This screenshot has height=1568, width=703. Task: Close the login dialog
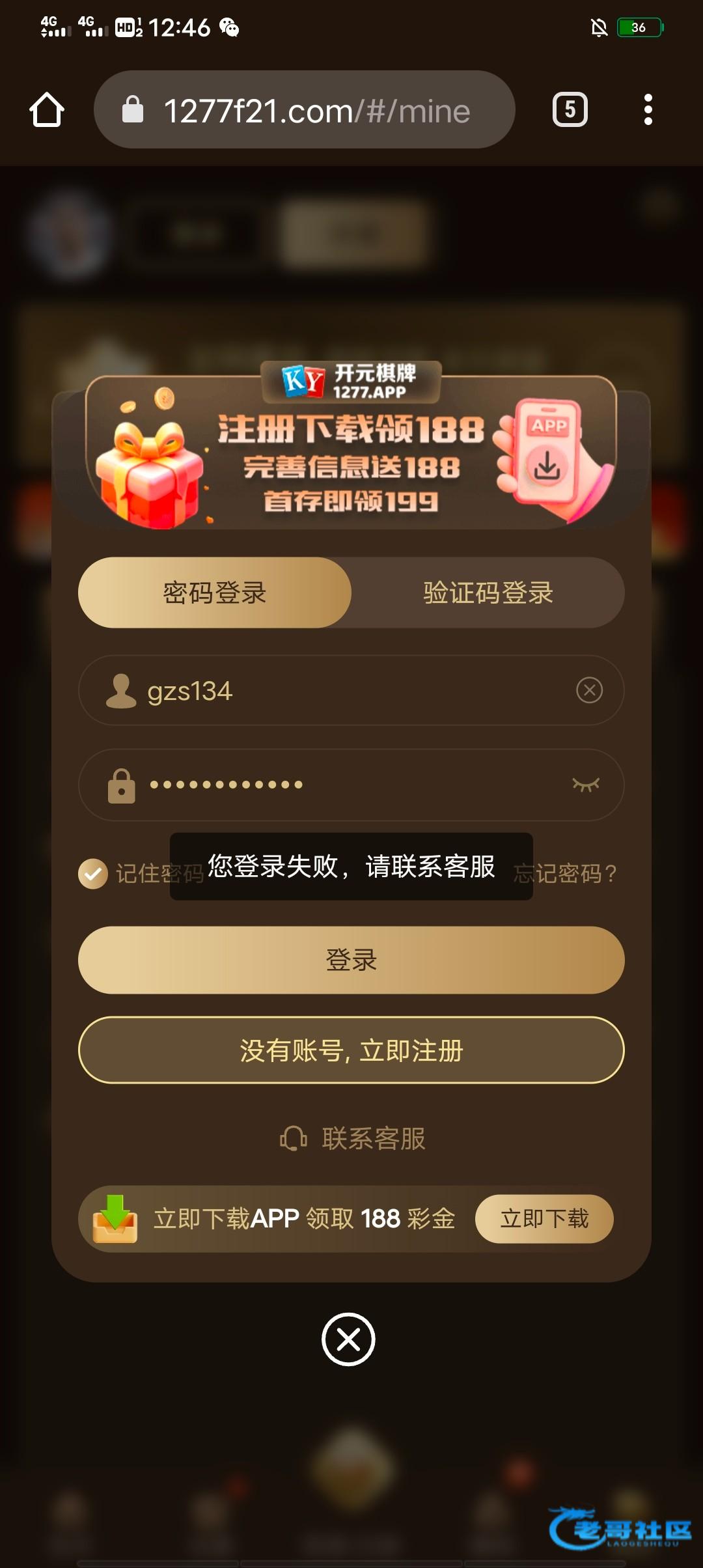(x=348, y=1339)
